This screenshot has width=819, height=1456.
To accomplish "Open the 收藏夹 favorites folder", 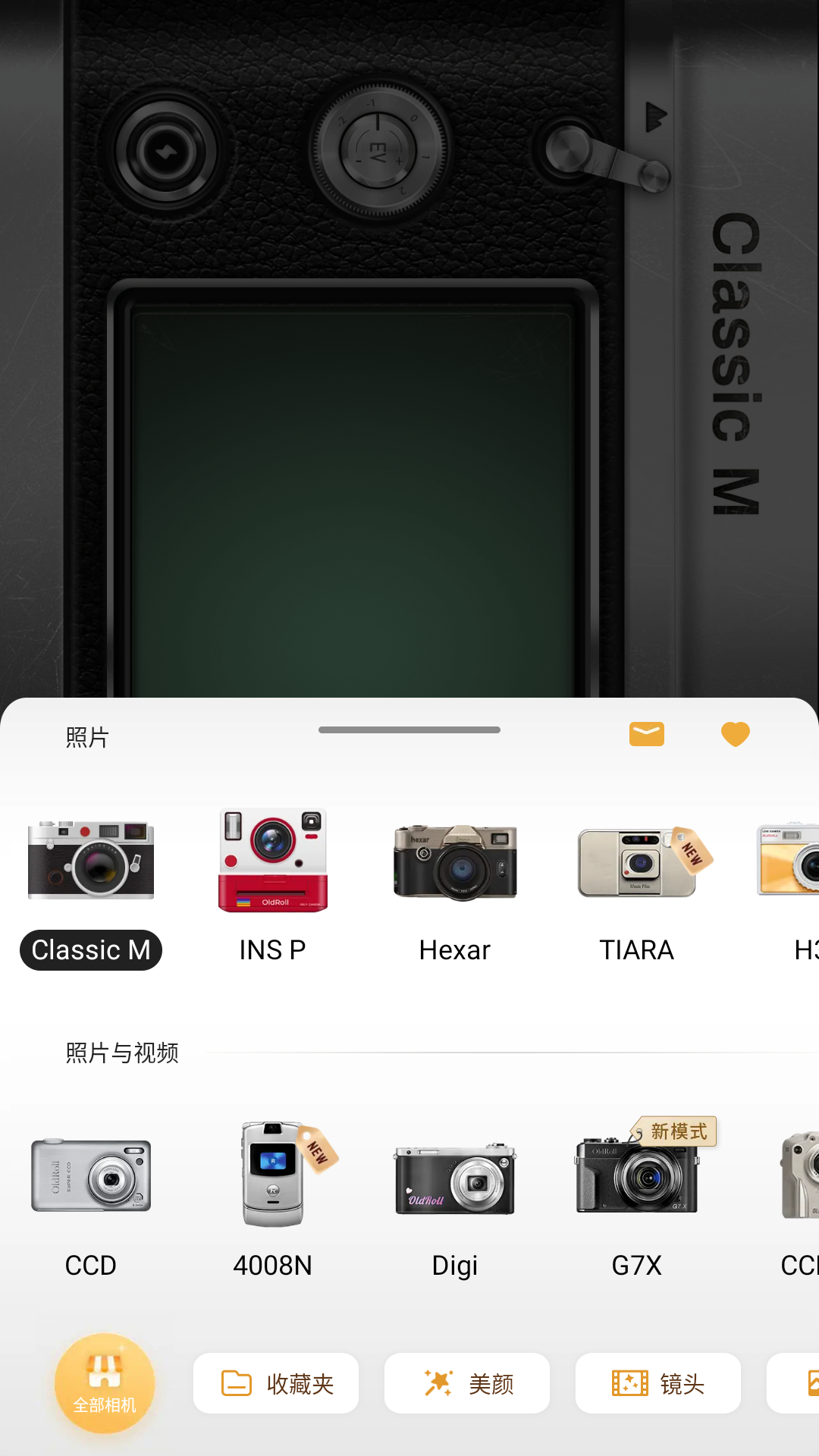I will [276, 1383].
